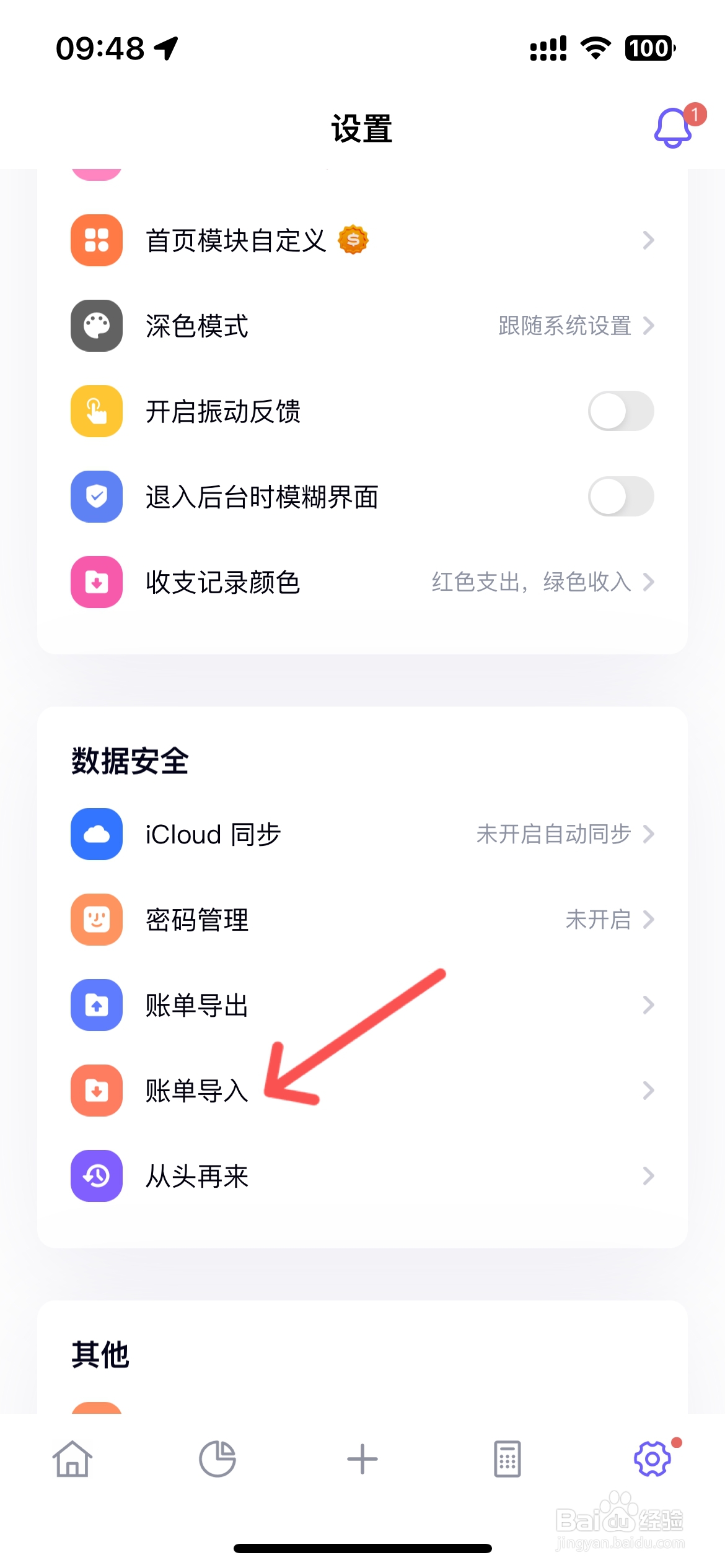Screen dimensions: 725x1568
Task: Open the 首页模块自定义 settings icon
Action: (x=96, y=241)
